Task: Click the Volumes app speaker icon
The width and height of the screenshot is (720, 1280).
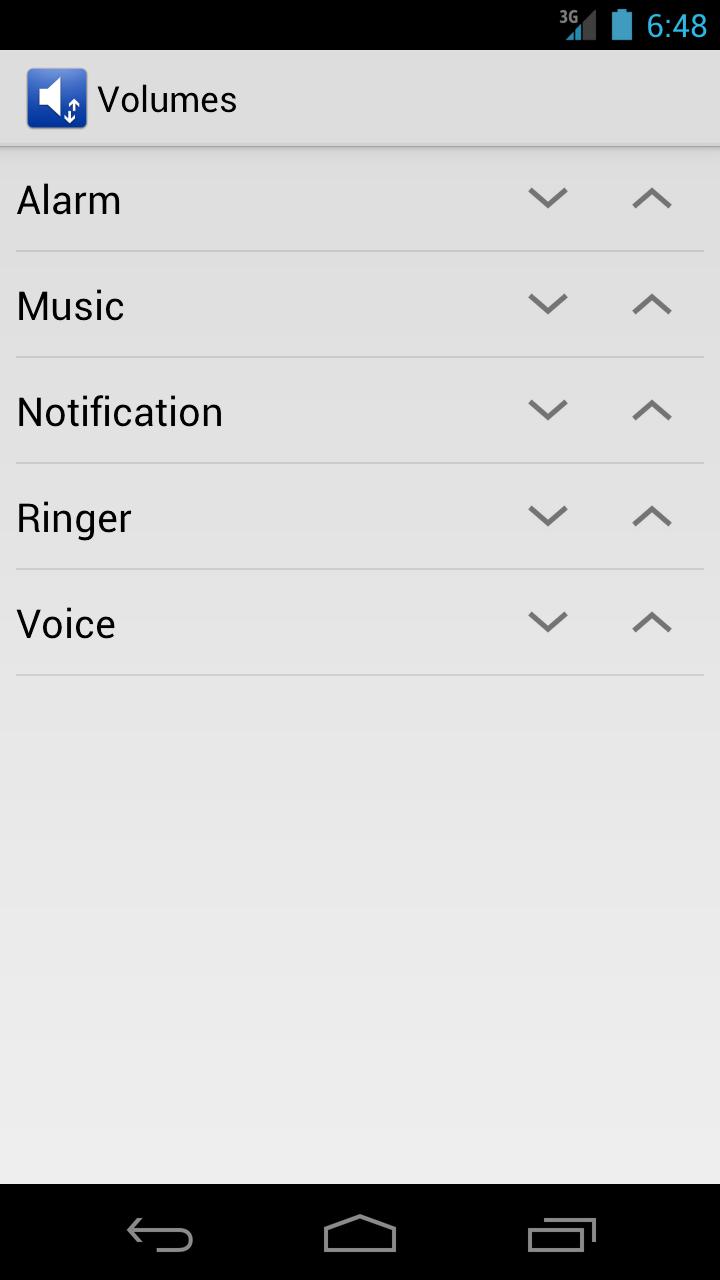Action: 56,97
